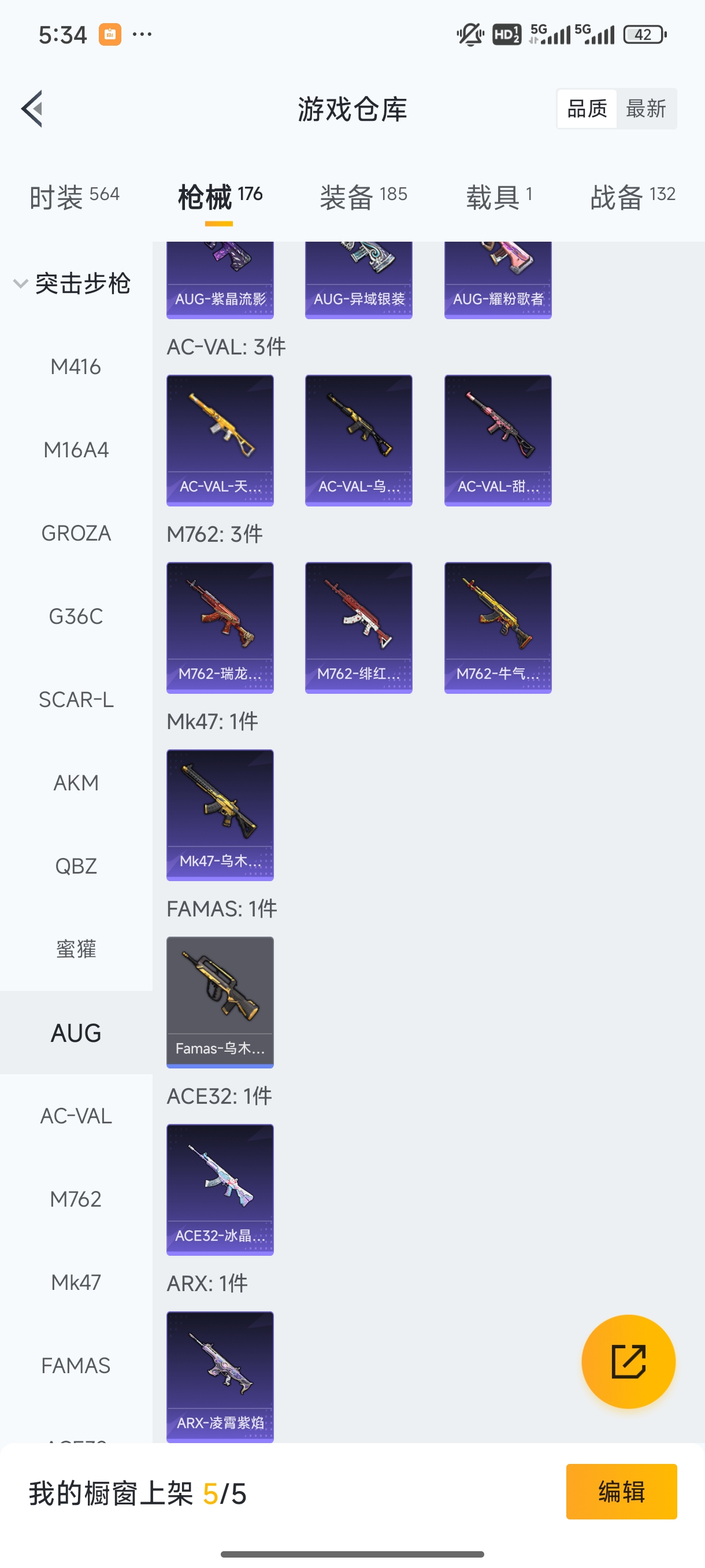Viewport: 705px width, 1568px height.
Task: View the ACE32-冰晶… skin
Action: click(x=220, y=1189)
